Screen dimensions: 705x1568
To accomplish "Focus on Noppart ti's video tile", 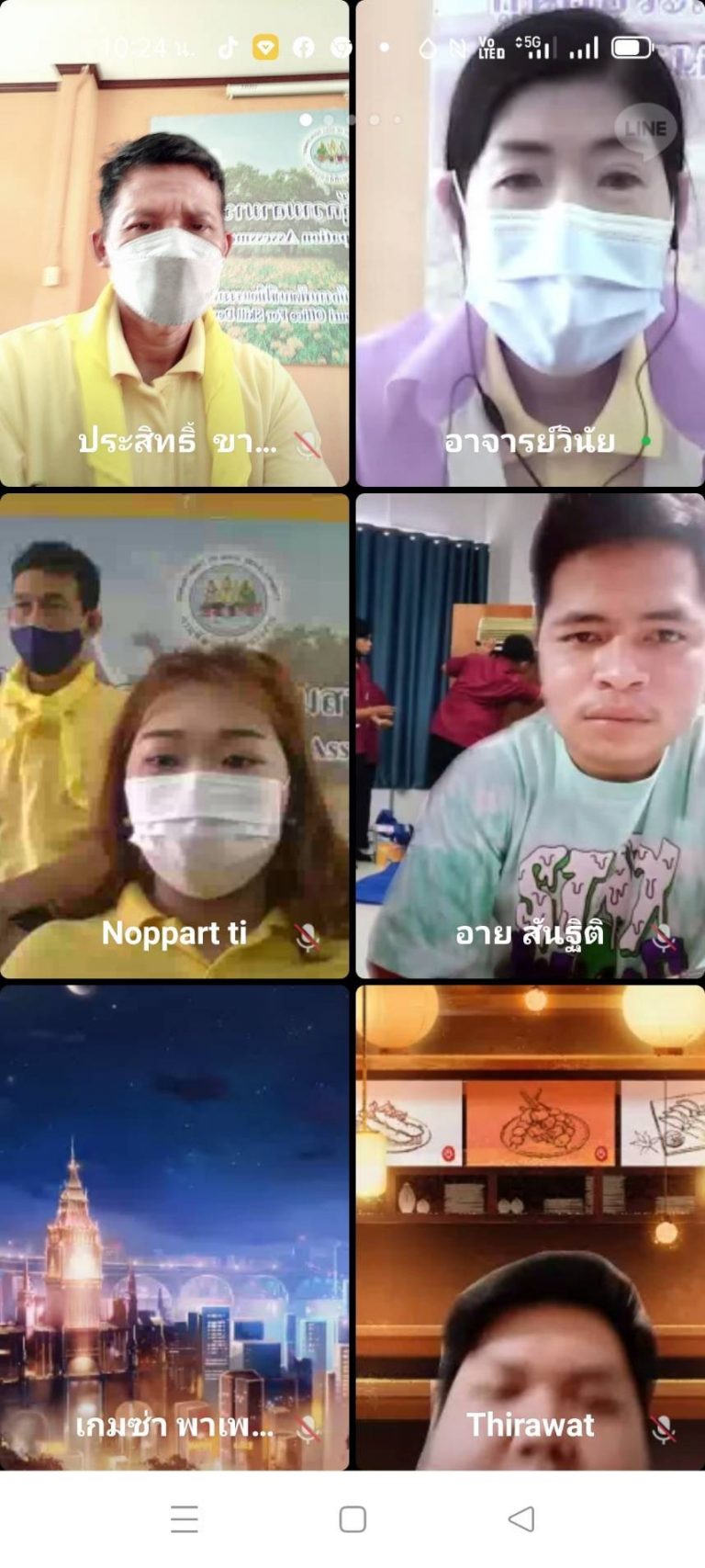I will [174, 735].
